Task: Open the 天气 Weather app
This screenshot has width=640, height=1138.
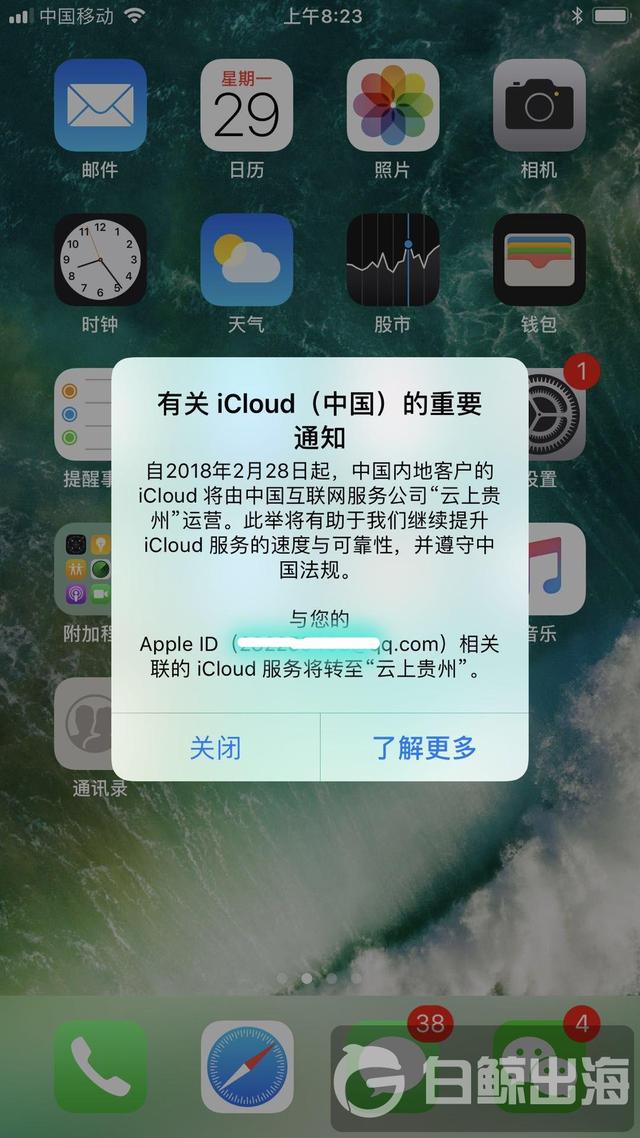Action: pos(246,260)
